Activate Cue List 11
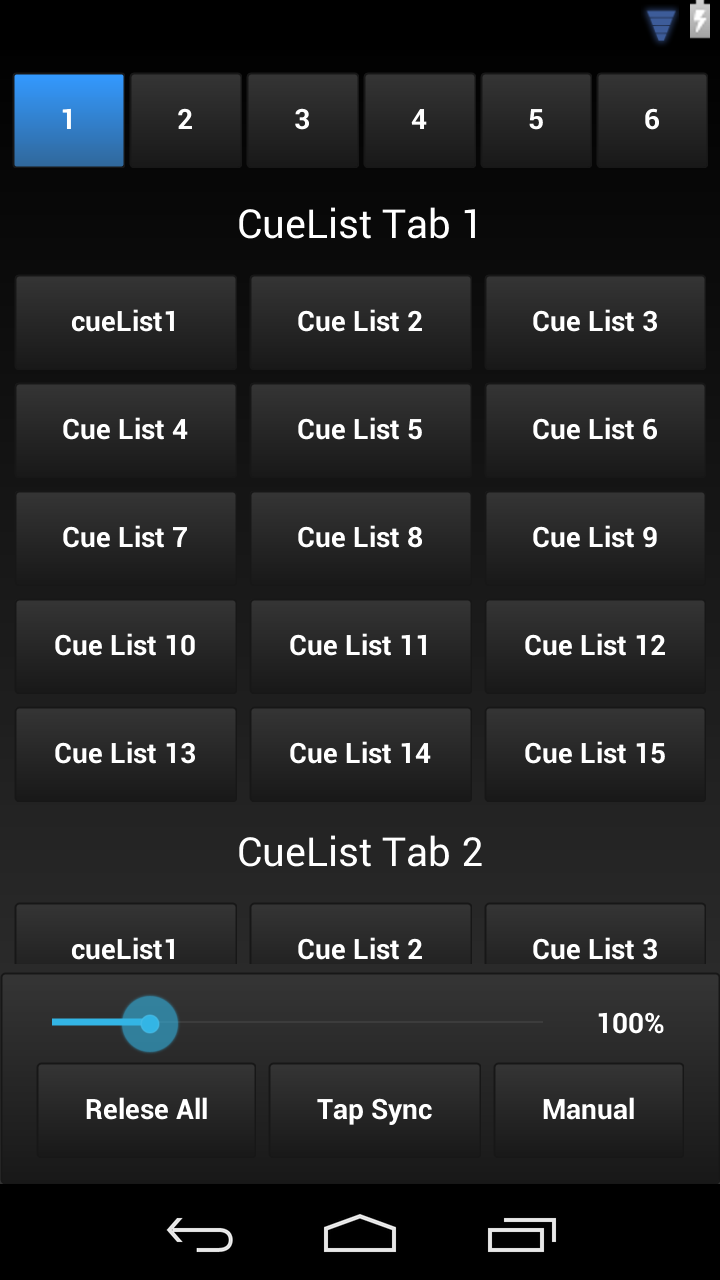720x1280 pixels. (360, 646)
